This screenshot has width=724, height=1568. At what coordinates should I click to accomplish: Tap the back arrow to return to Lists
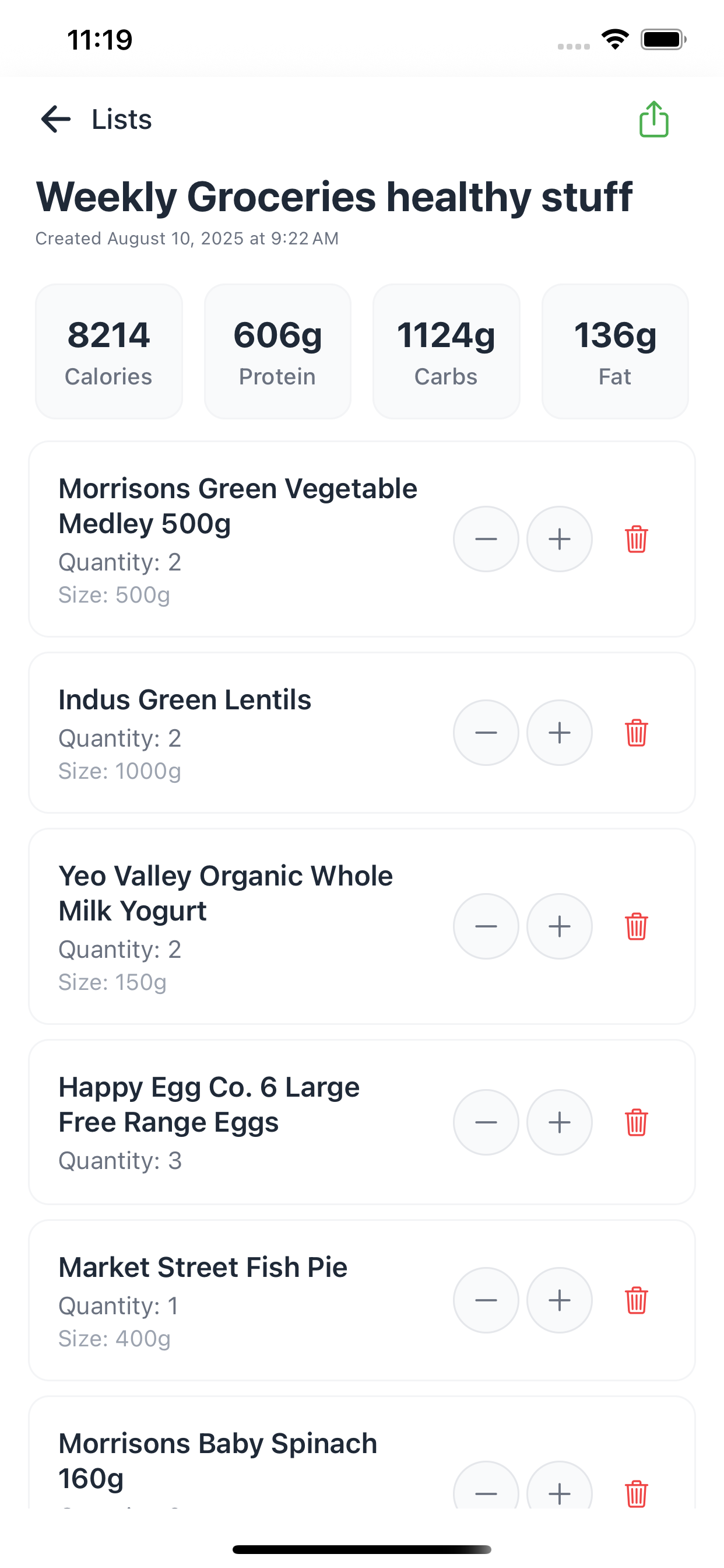tap(55, 120)
